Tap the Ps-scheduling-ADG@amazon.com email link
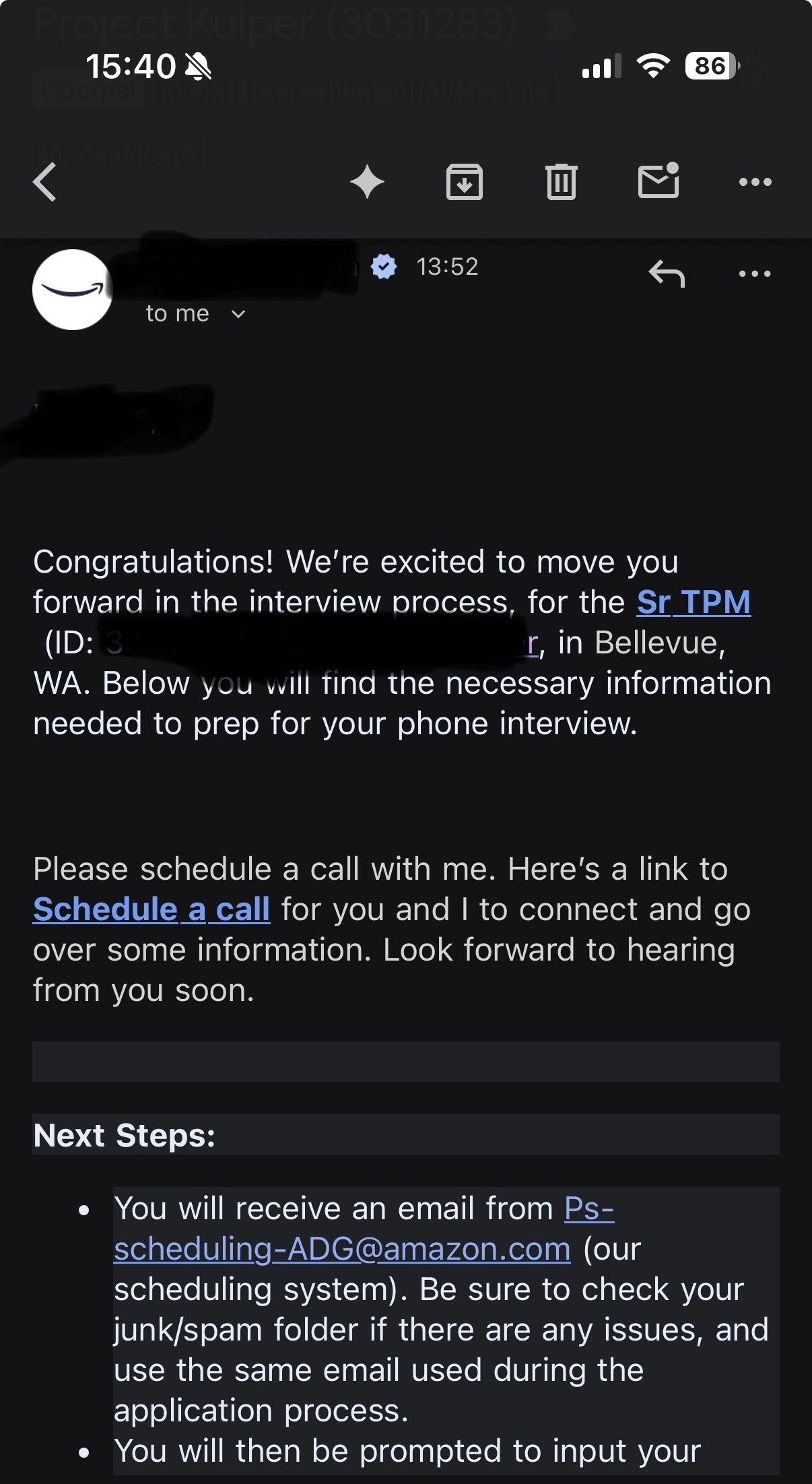The width and height of the screenshot is (812, 1484). click(x=342, y=1249)
